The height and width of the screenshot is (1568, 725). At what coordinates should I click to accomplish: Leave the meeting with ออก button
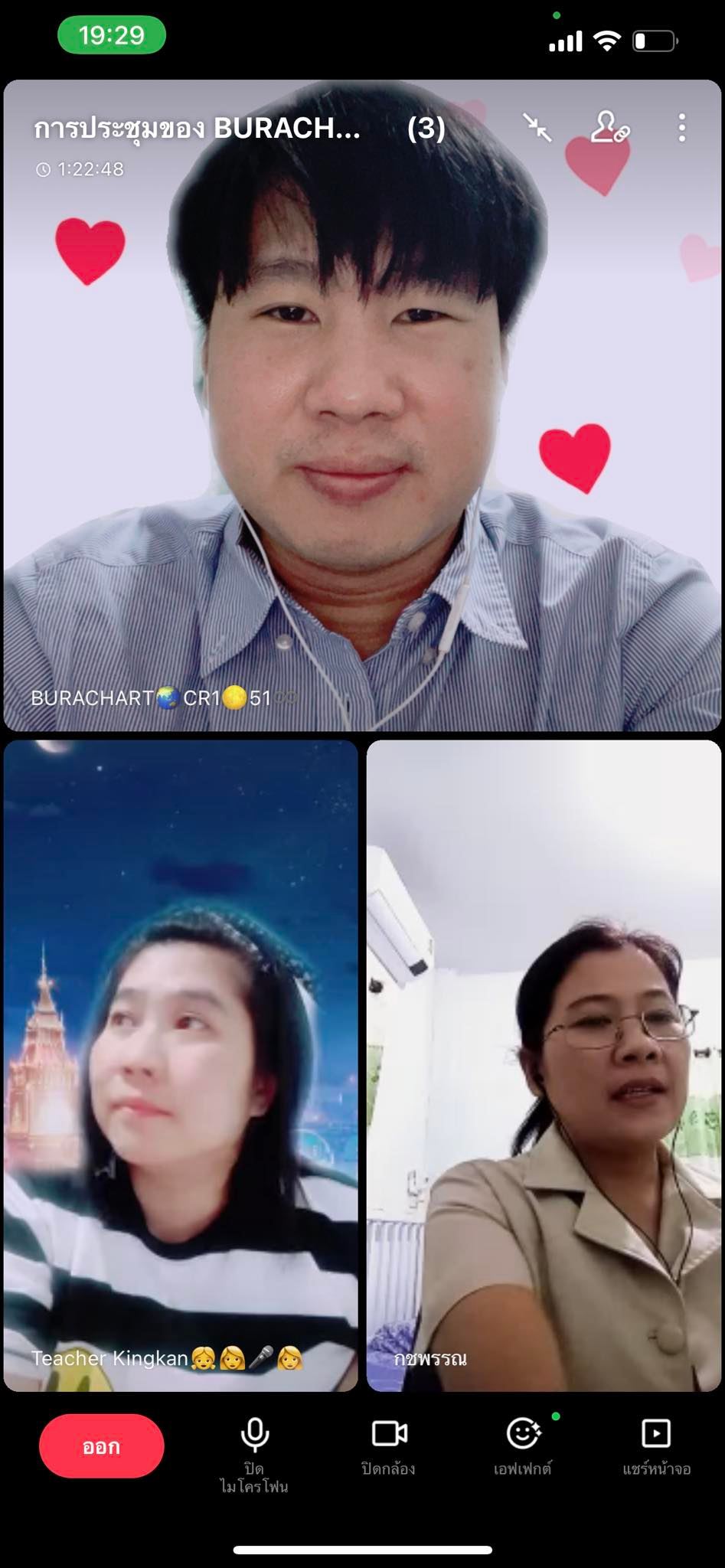pyautogui.click(x=102, y=1446)
